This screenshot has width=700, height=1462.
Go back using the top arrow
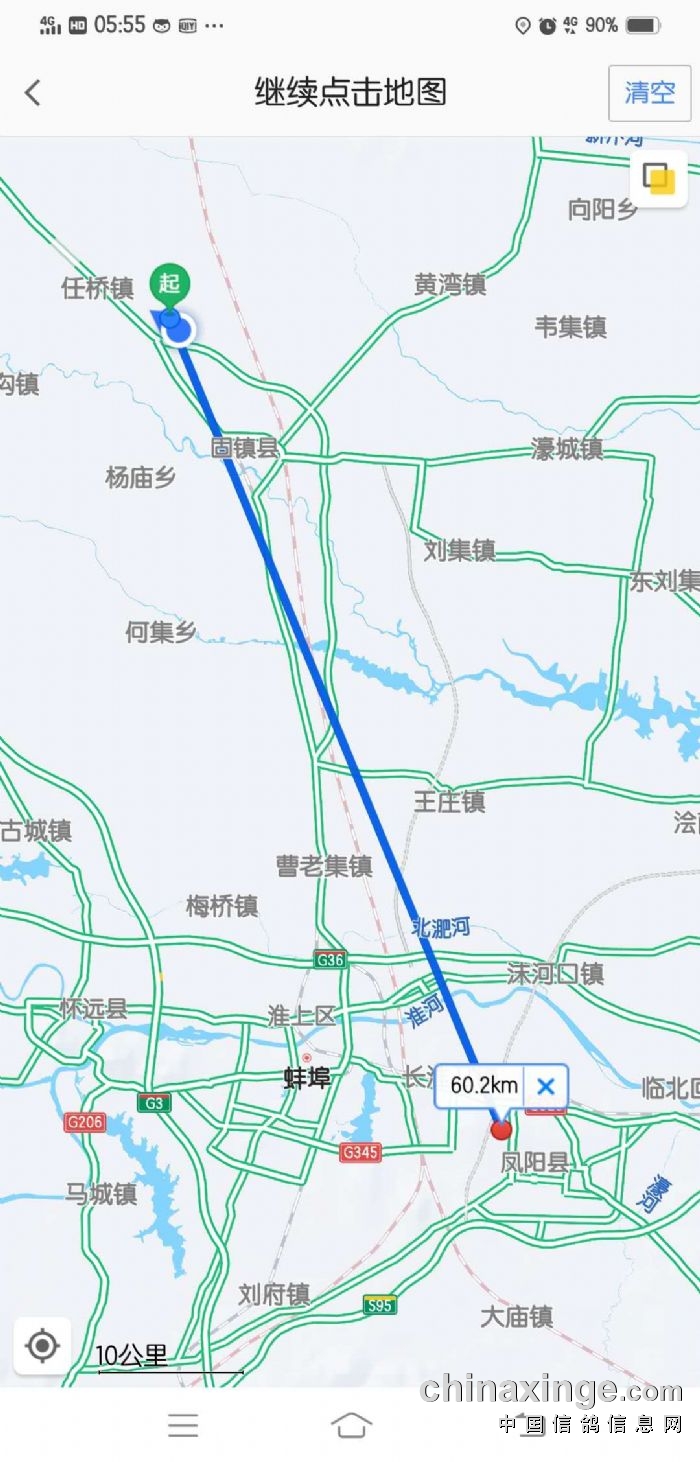tap(33, 93)
